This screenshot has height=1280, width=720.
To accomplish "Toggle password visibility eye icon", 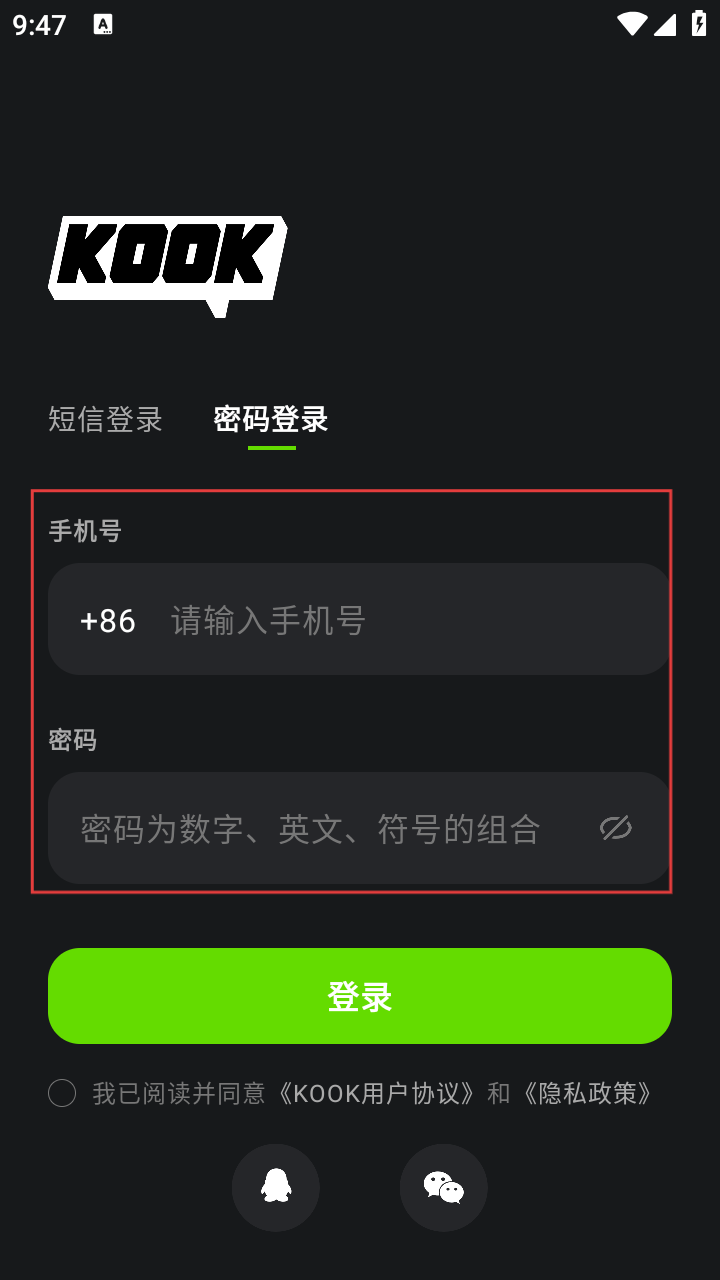I will [x=615, y=828].
